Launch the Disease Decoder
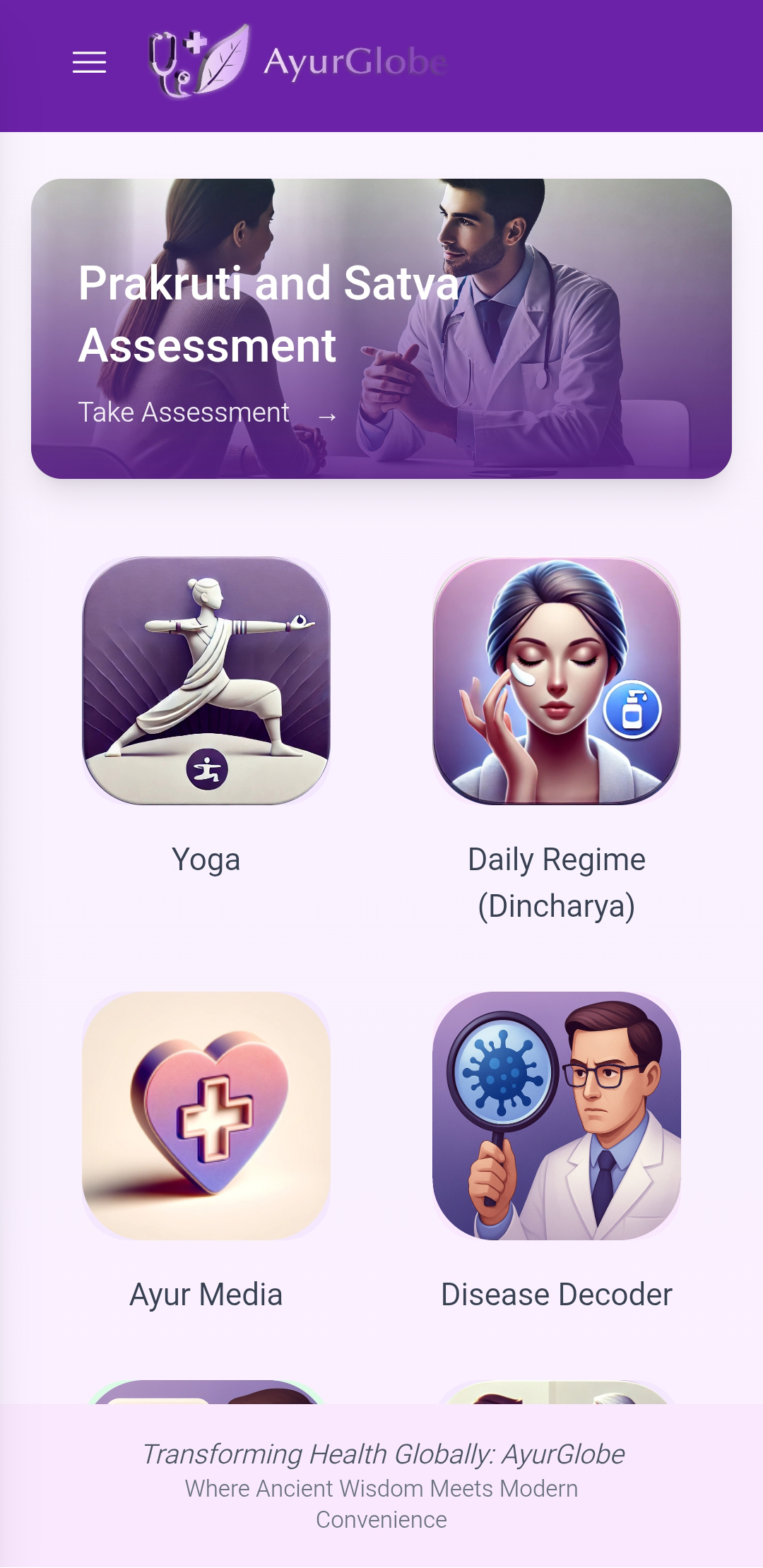The height and width of the screenshot is (1568, 763). [x=556, y=1116]
